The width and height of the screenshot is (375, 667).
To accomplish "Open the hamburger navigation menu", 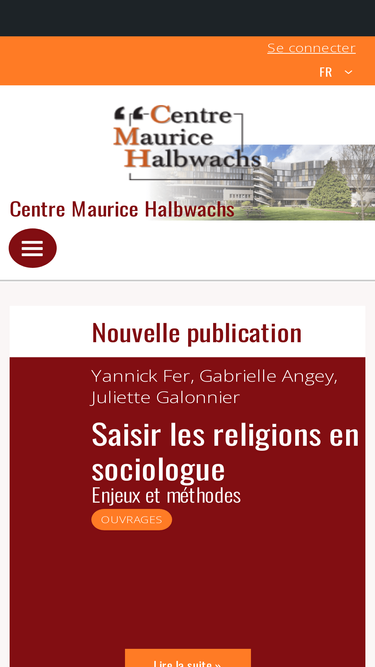I will [32, 248].
